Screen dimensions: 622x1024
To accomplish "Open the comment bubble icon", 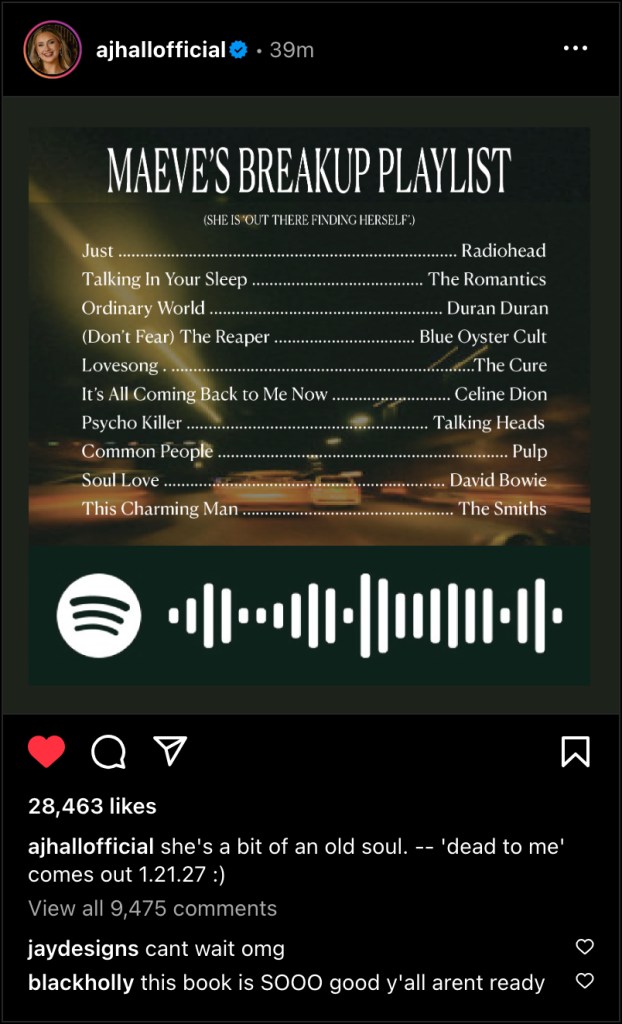I will pyautogui.click(x=108, y=752).
